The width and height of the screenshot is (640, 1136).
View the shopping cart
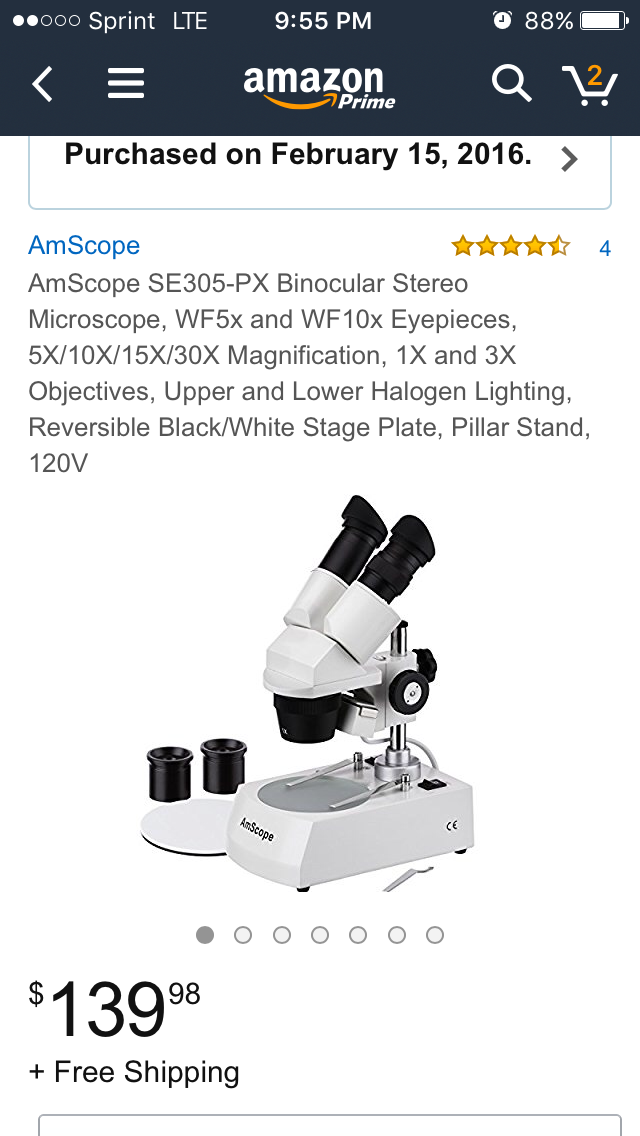589,85
